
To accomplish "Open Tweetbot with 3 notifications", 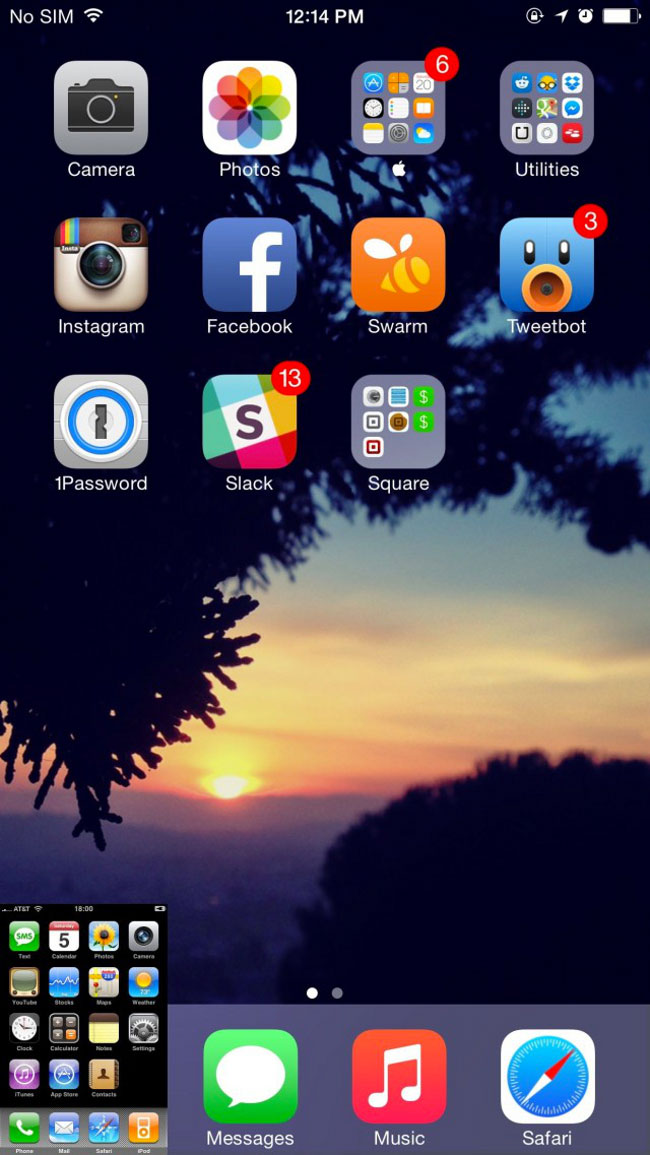I will tap(546, 265).
